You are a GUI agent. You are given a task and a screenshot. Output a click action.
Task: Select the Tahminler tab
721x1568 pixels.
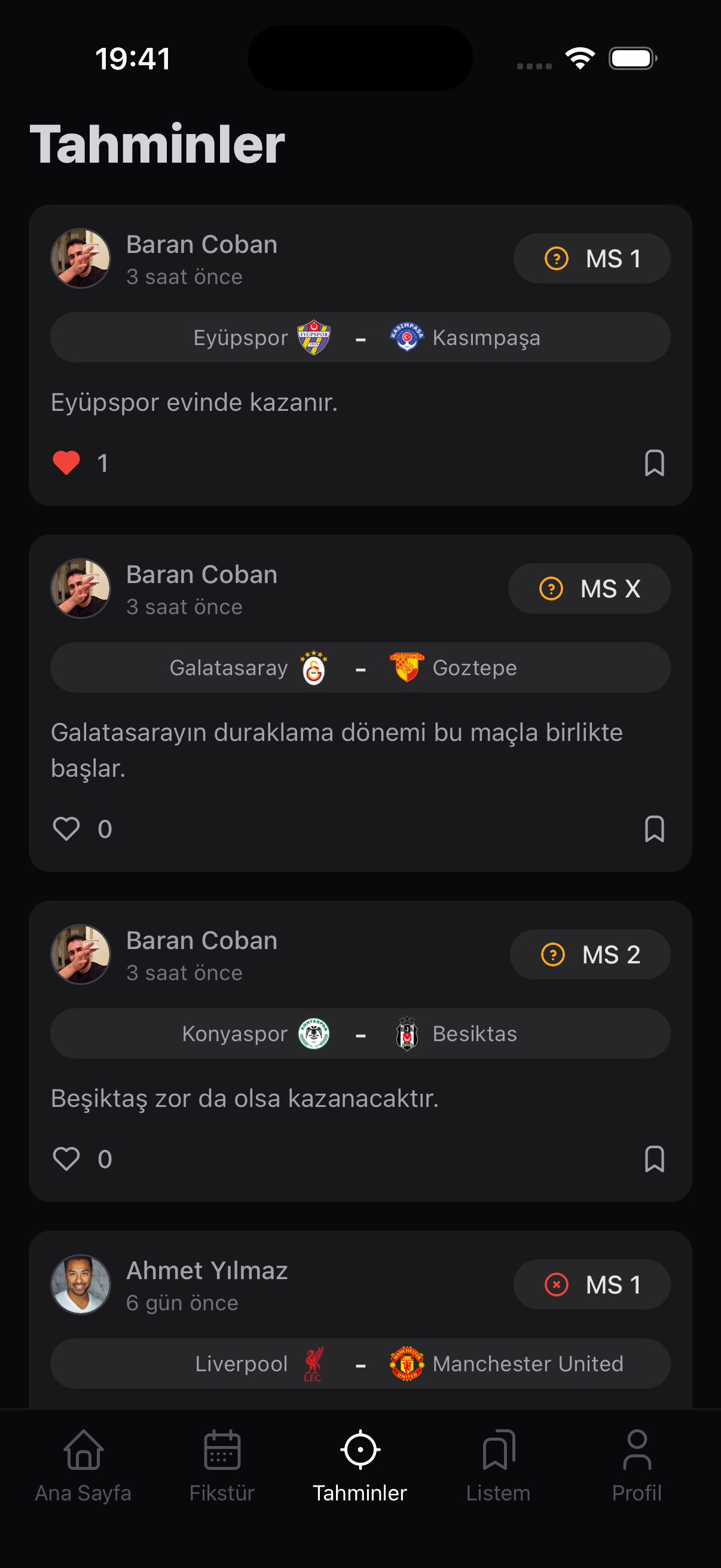click(360, 1466)
